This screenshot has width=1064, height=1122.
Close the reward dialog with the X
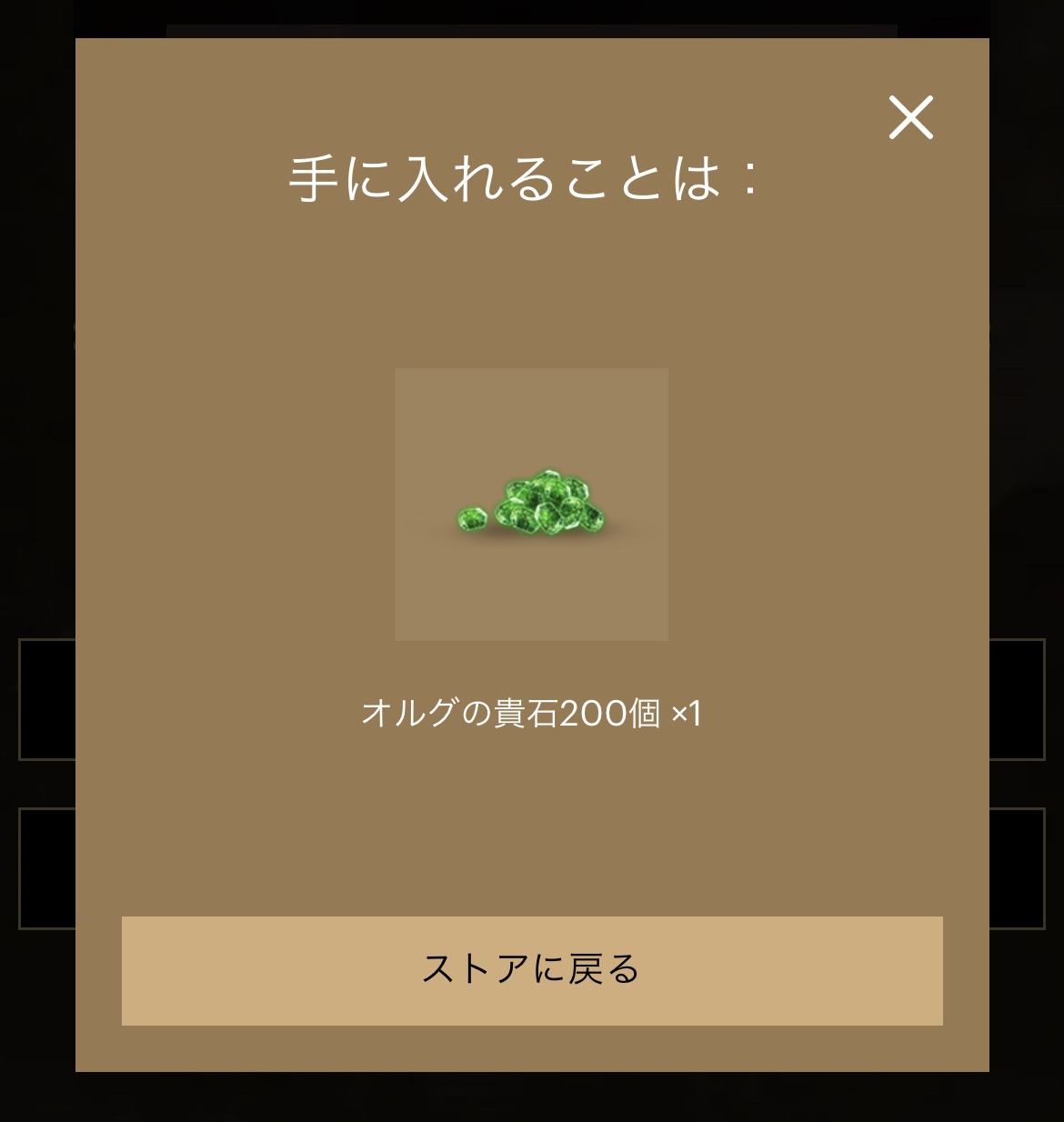coord(910,118)
